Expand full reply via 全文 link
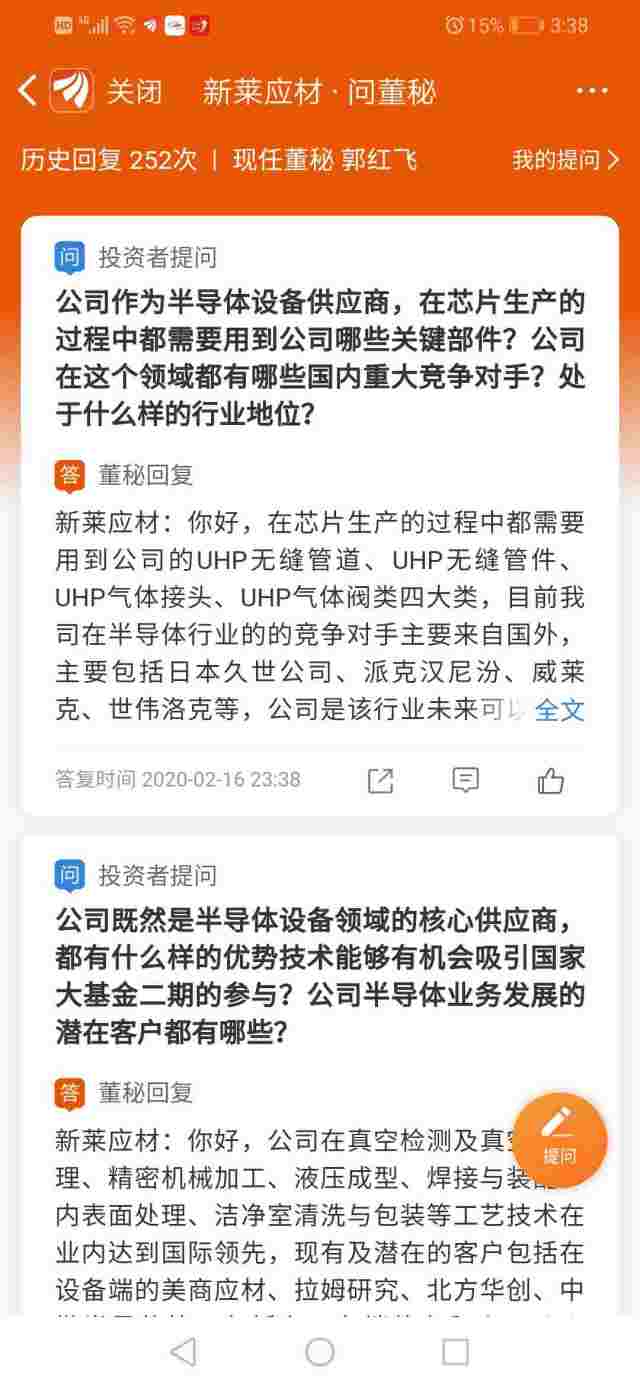640x1387 pixels. 559,710
